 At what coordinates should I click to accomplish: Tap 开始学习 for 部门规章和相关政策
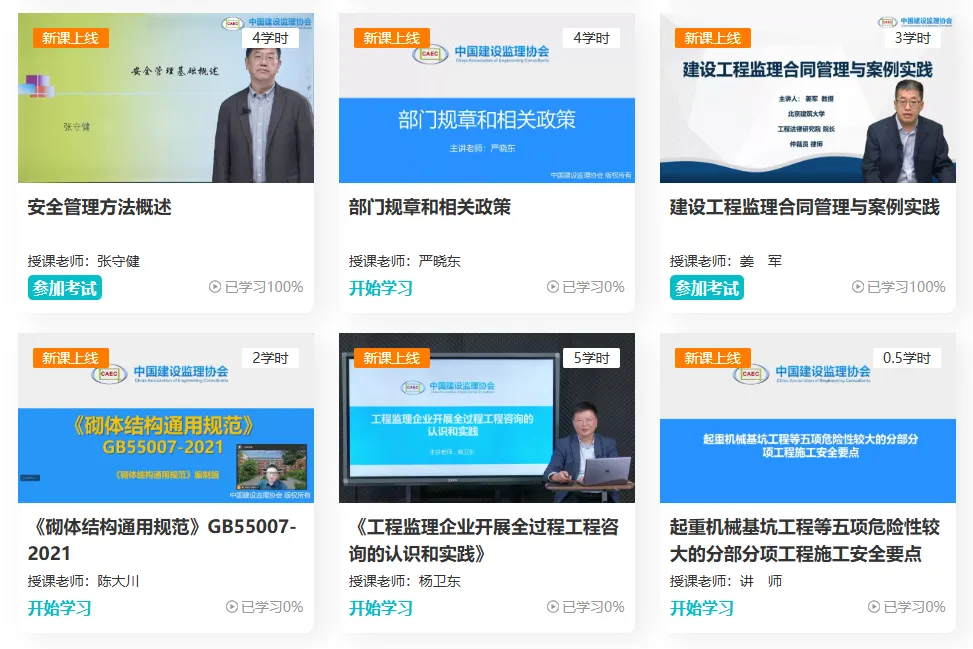point(381,288)
